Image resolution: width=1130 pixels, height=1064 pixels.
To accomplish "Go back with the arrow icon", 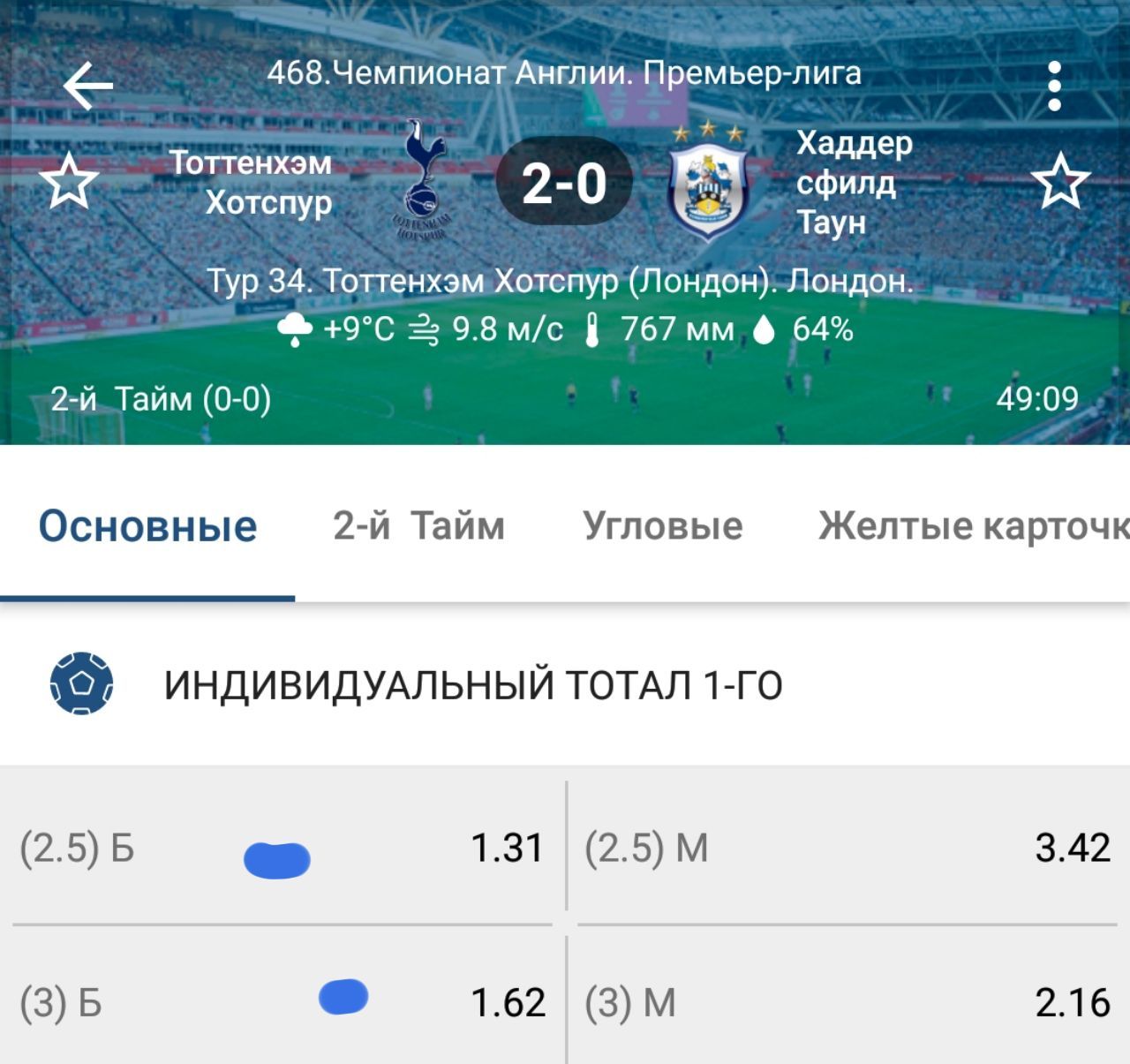I will [x=88, y=86].
